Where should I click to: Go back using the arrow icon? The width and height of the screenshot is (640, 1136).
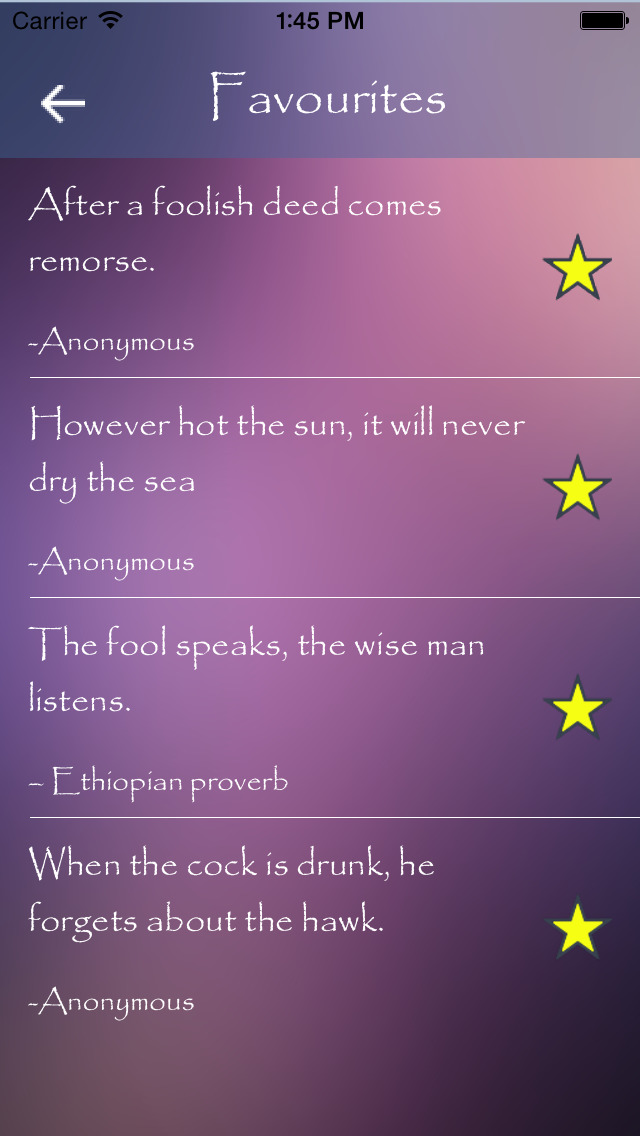point(62,102)
